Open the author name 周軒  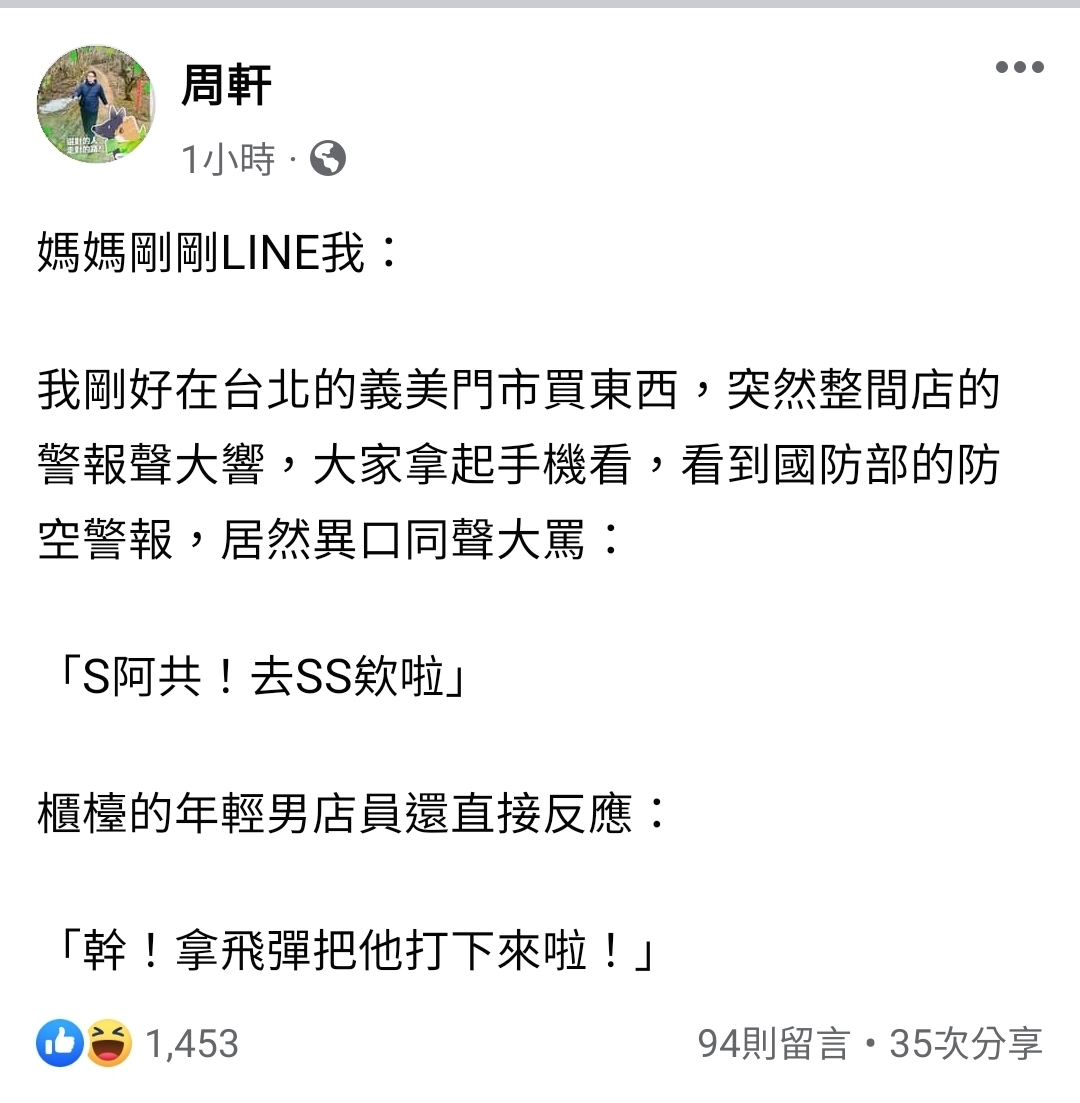[x=226, y=84]
